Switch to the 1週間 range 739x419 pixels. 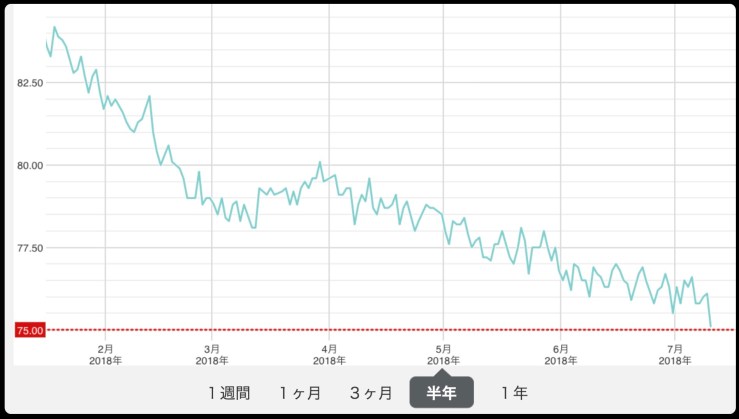point(229,393)
